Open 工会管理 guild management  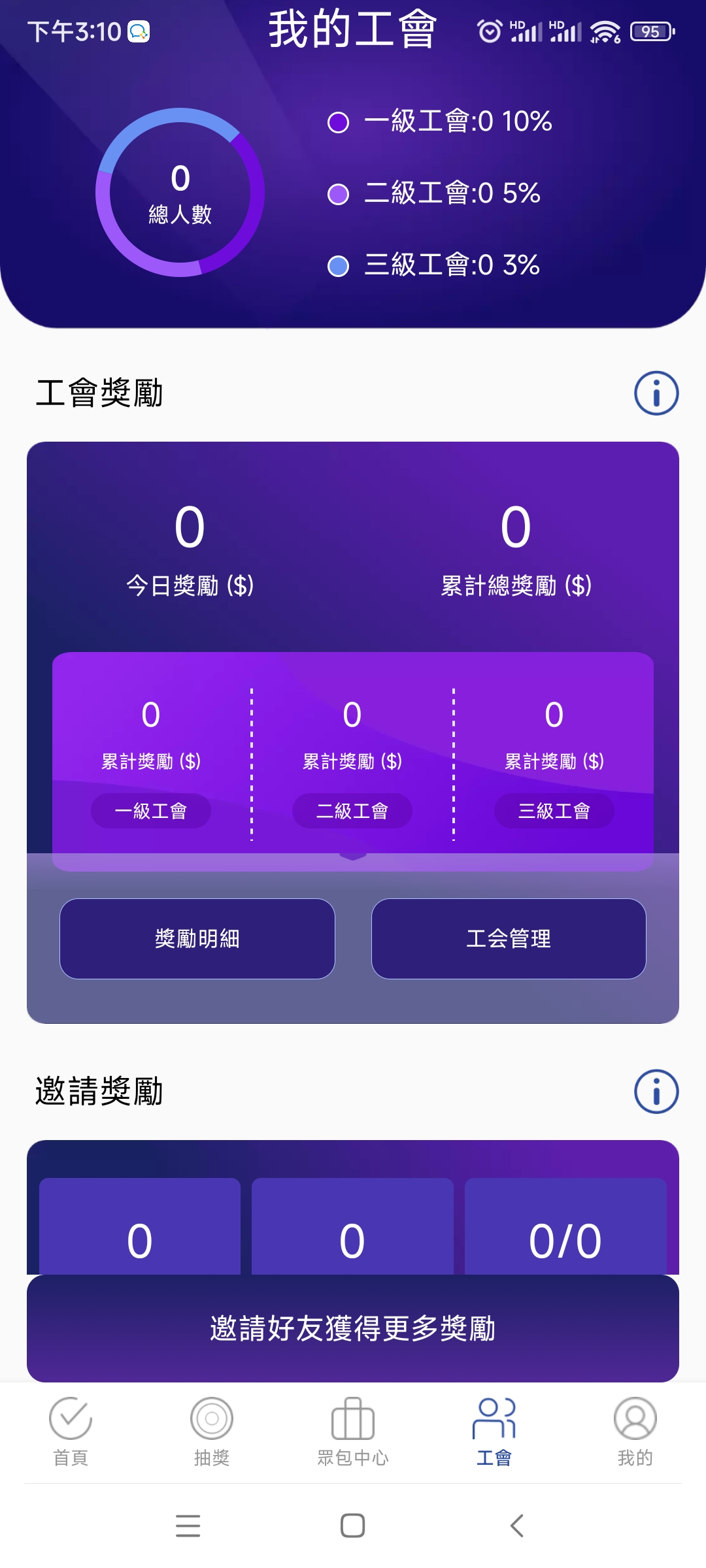[x=509, y=939]
